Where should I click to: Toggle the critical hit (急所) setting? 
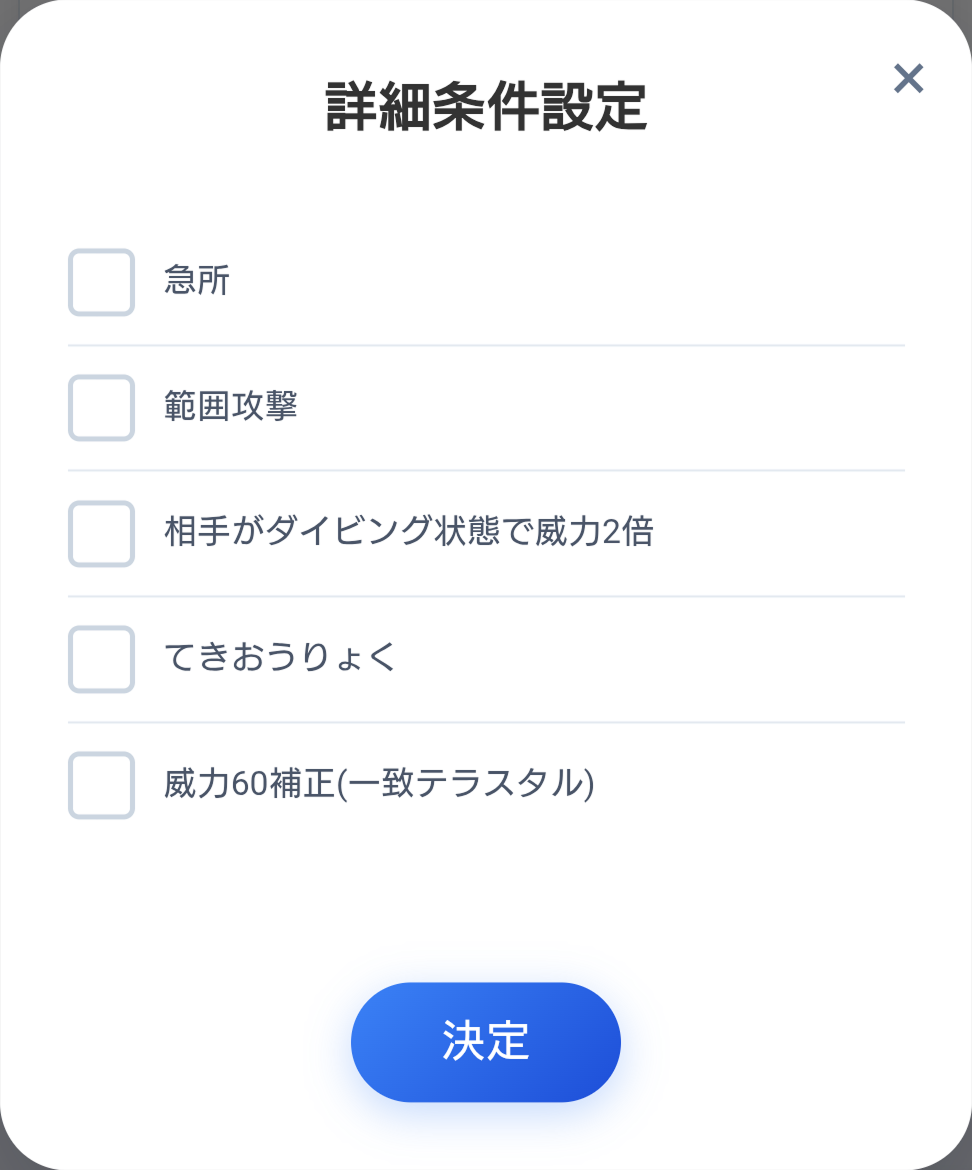[x=101, y=283]
